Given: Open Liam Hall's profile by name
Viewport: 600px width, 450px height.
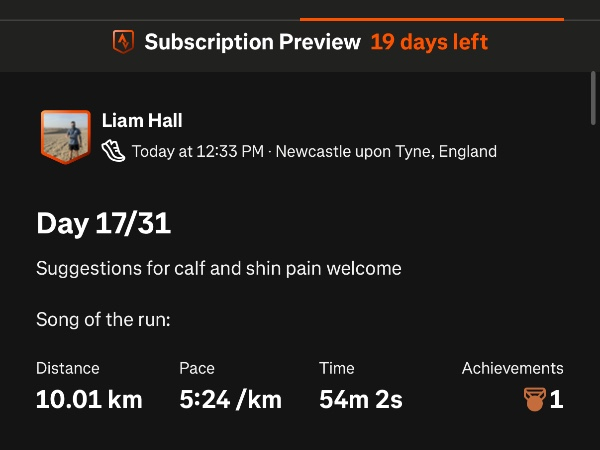Looking at the screenshot, I should pyautogui.click(x=142, y=121).
